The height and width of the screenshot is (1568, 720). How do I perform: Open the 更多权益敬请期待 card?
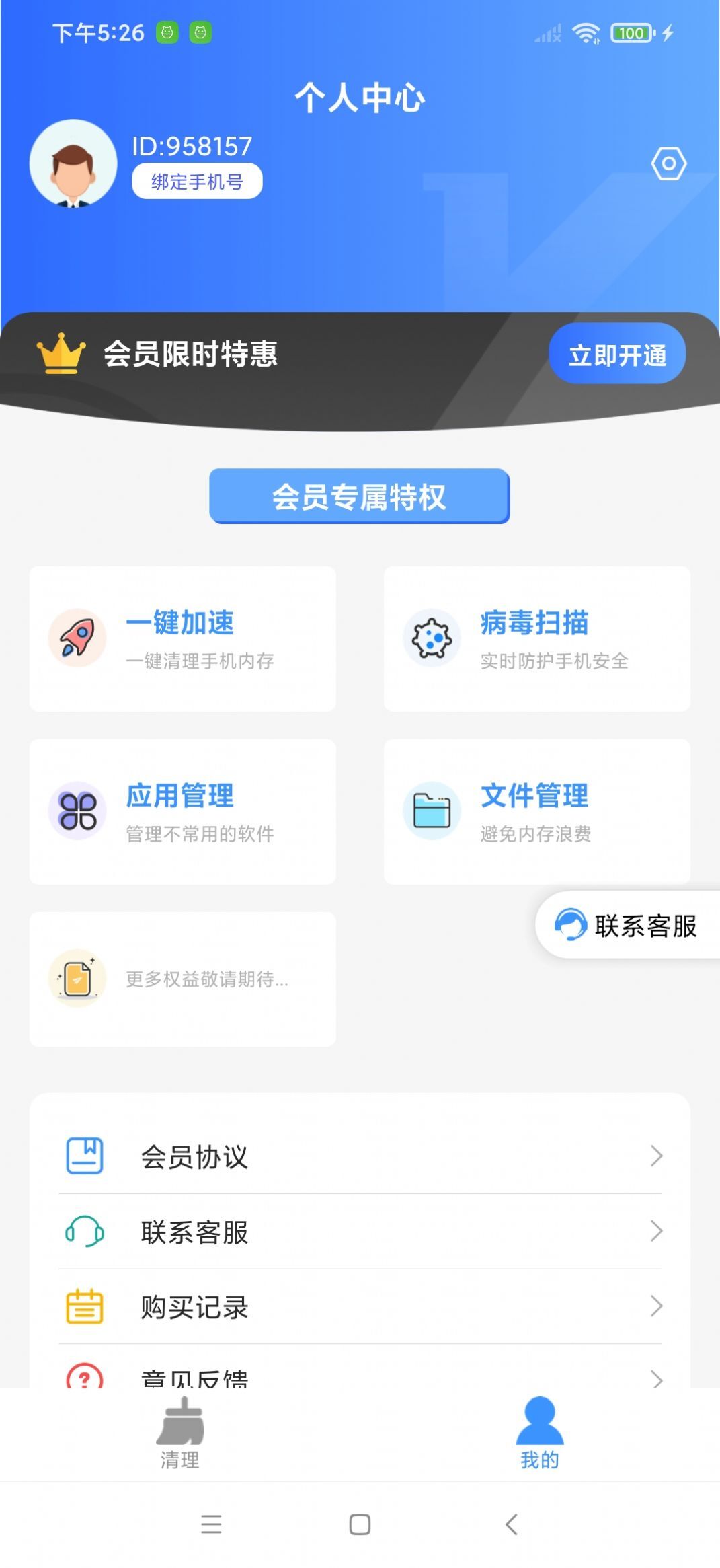(182, 980)
